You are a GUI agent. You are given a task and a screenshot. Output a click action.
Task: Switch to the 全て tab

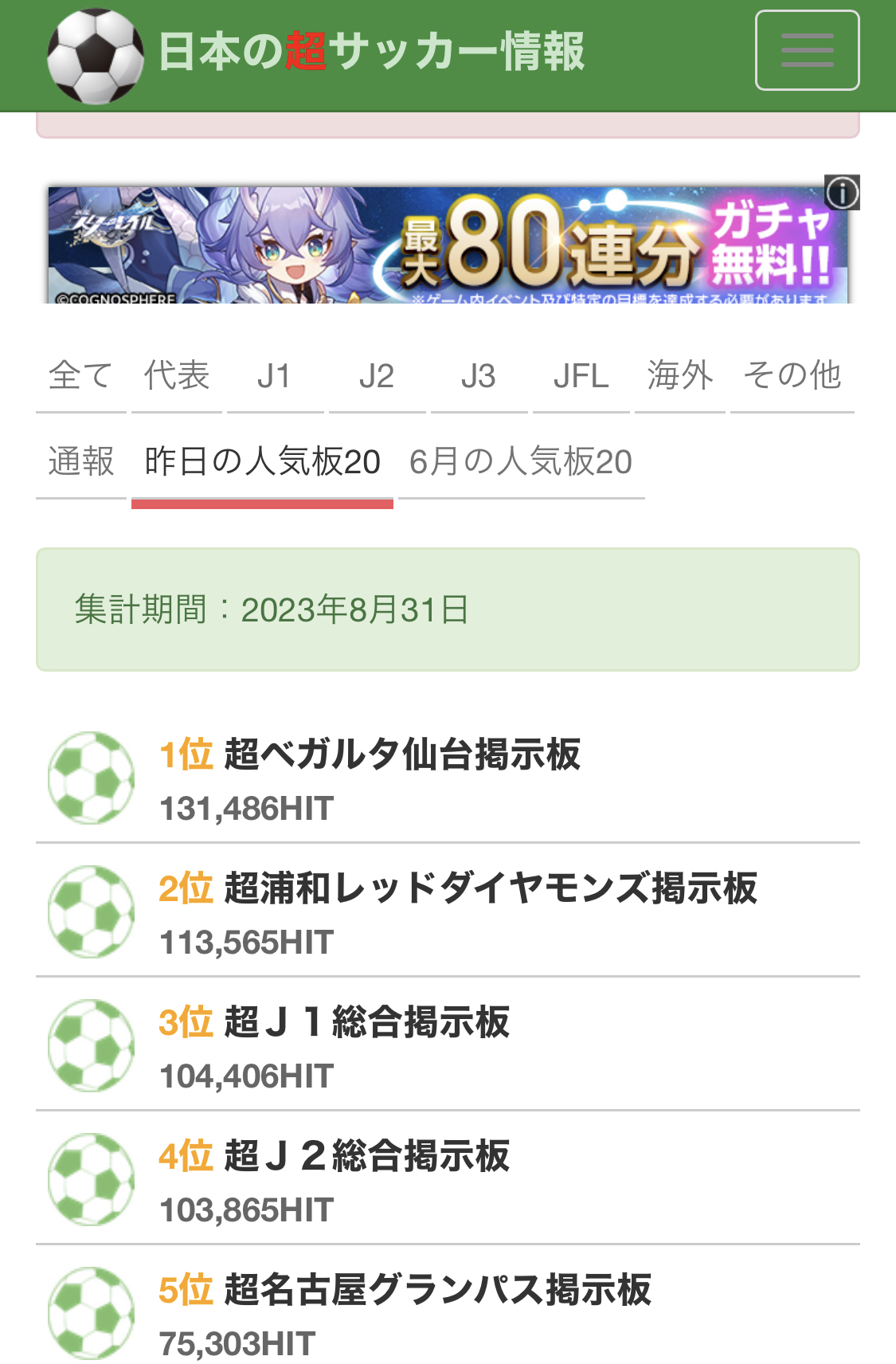pos(80,375)
